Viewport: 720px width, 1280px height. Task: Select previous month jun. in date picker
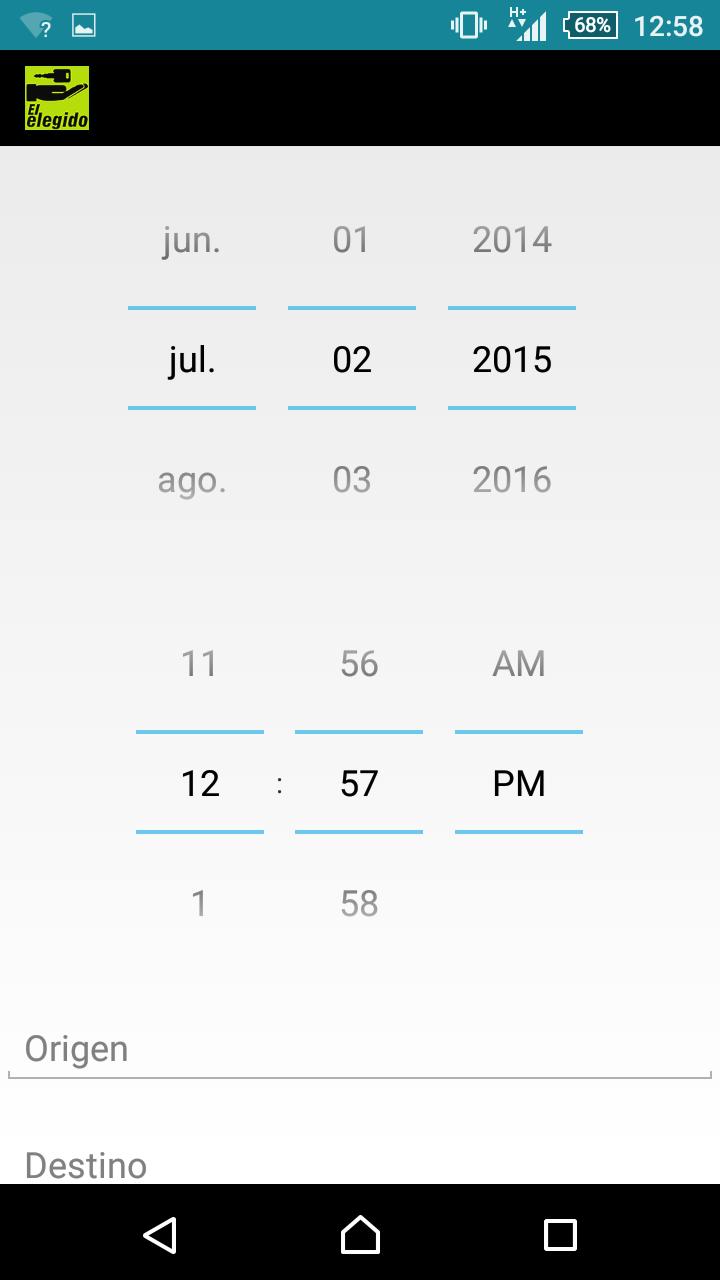click(x=191, y=241)
